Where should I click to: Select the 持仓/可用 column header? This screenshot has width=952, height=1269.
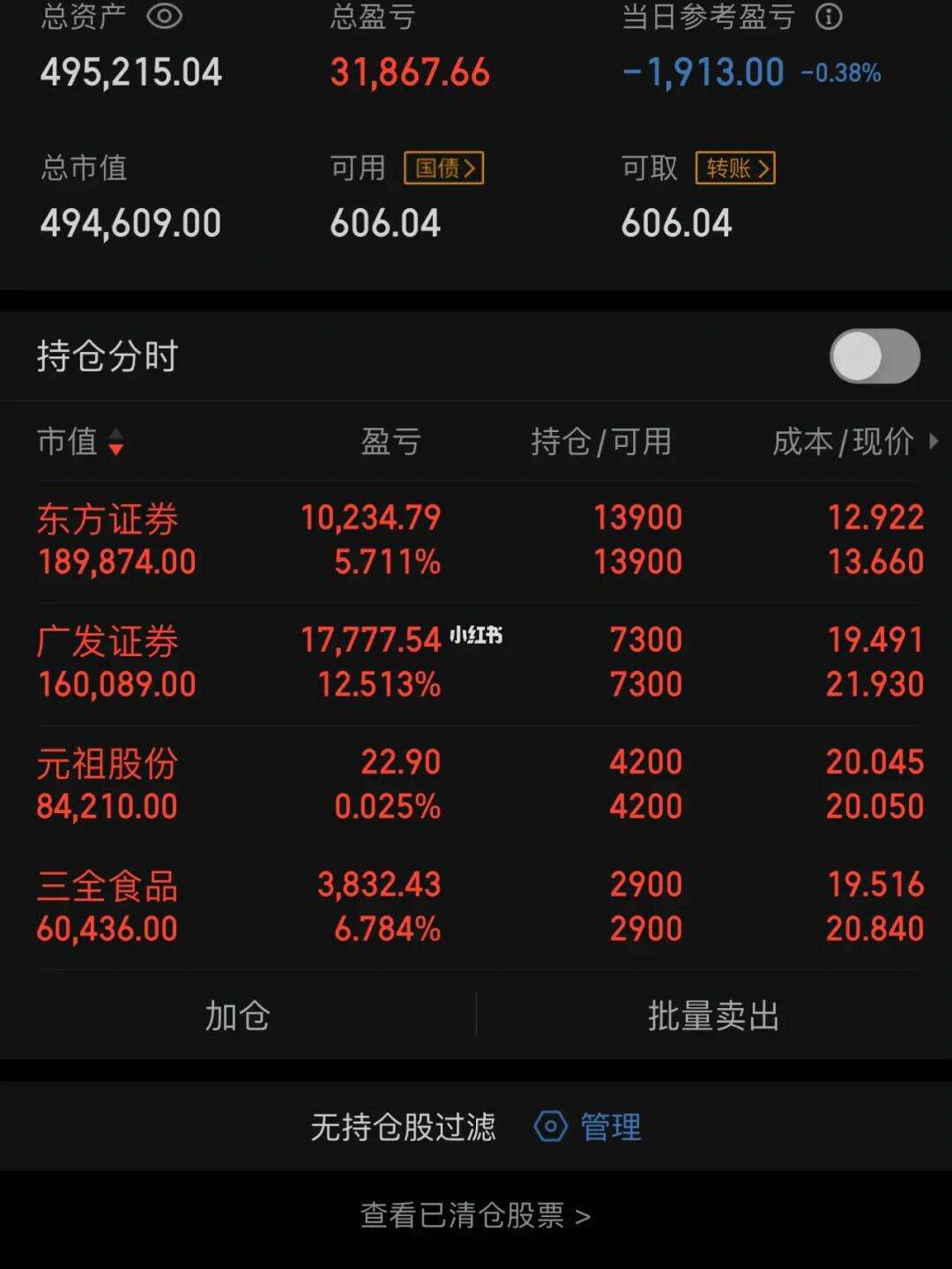point(602,441)
